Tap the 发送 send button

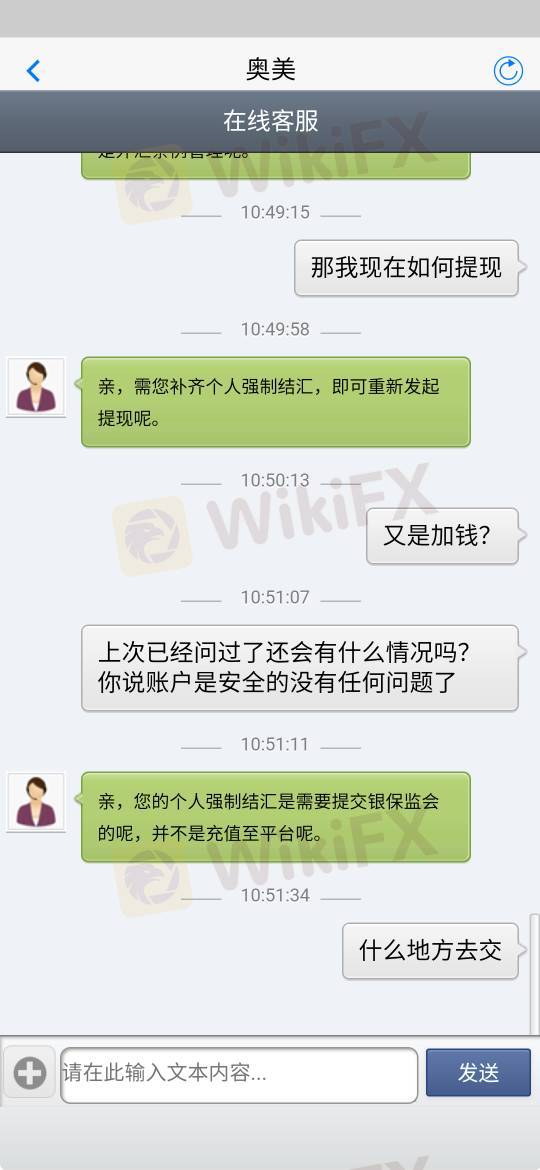pos(478,1073)
